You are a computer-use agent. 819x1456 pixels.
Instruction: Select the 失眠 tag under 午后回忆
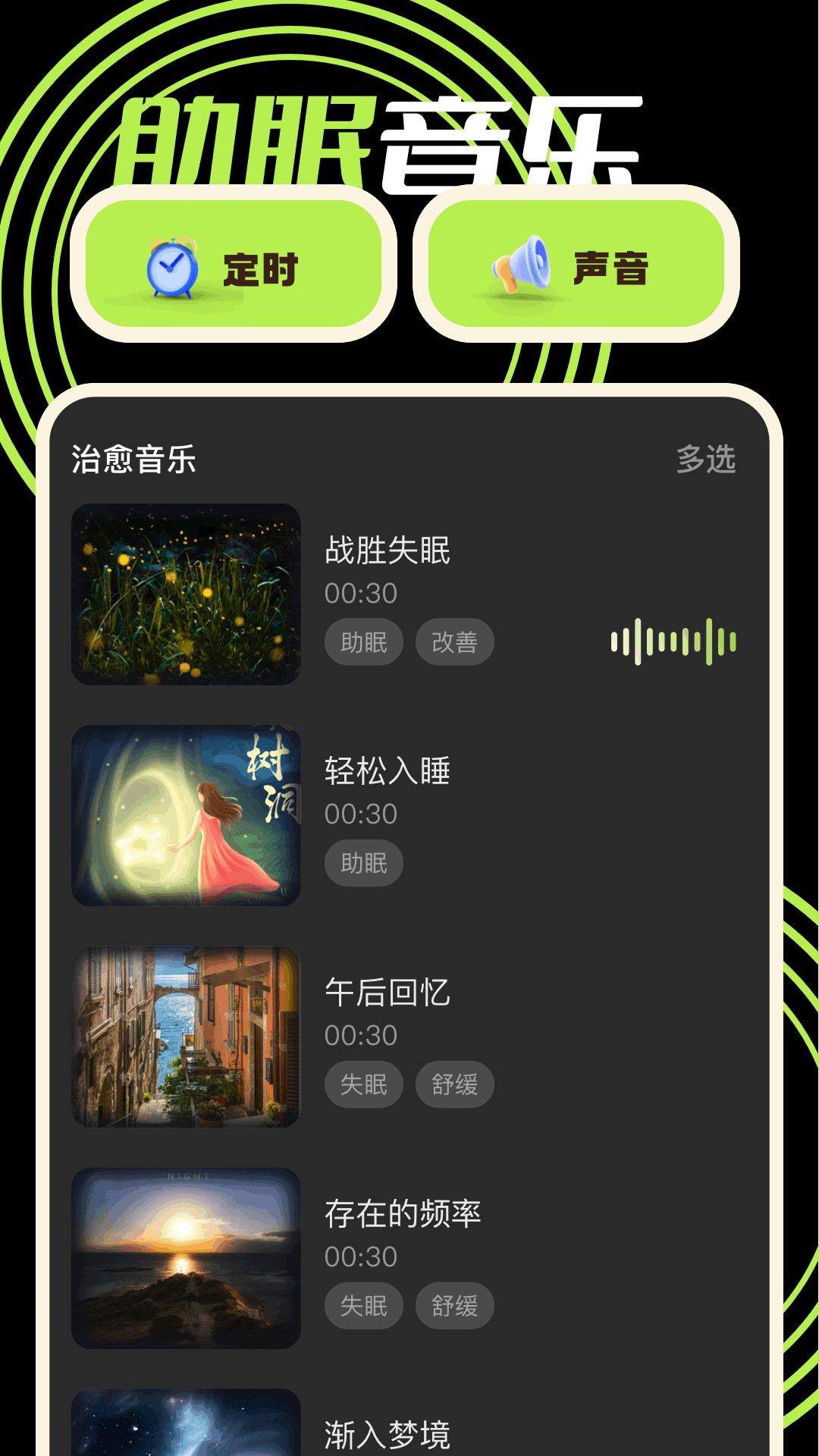(363, 1084)
